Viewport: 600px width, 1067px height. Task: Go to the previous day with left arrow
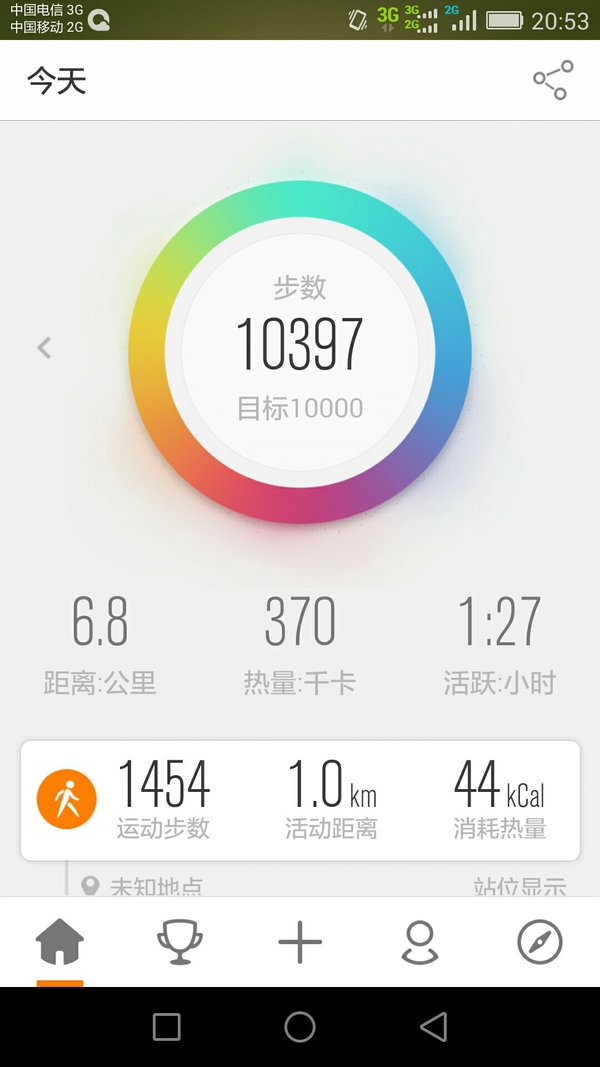click(44, 348)
